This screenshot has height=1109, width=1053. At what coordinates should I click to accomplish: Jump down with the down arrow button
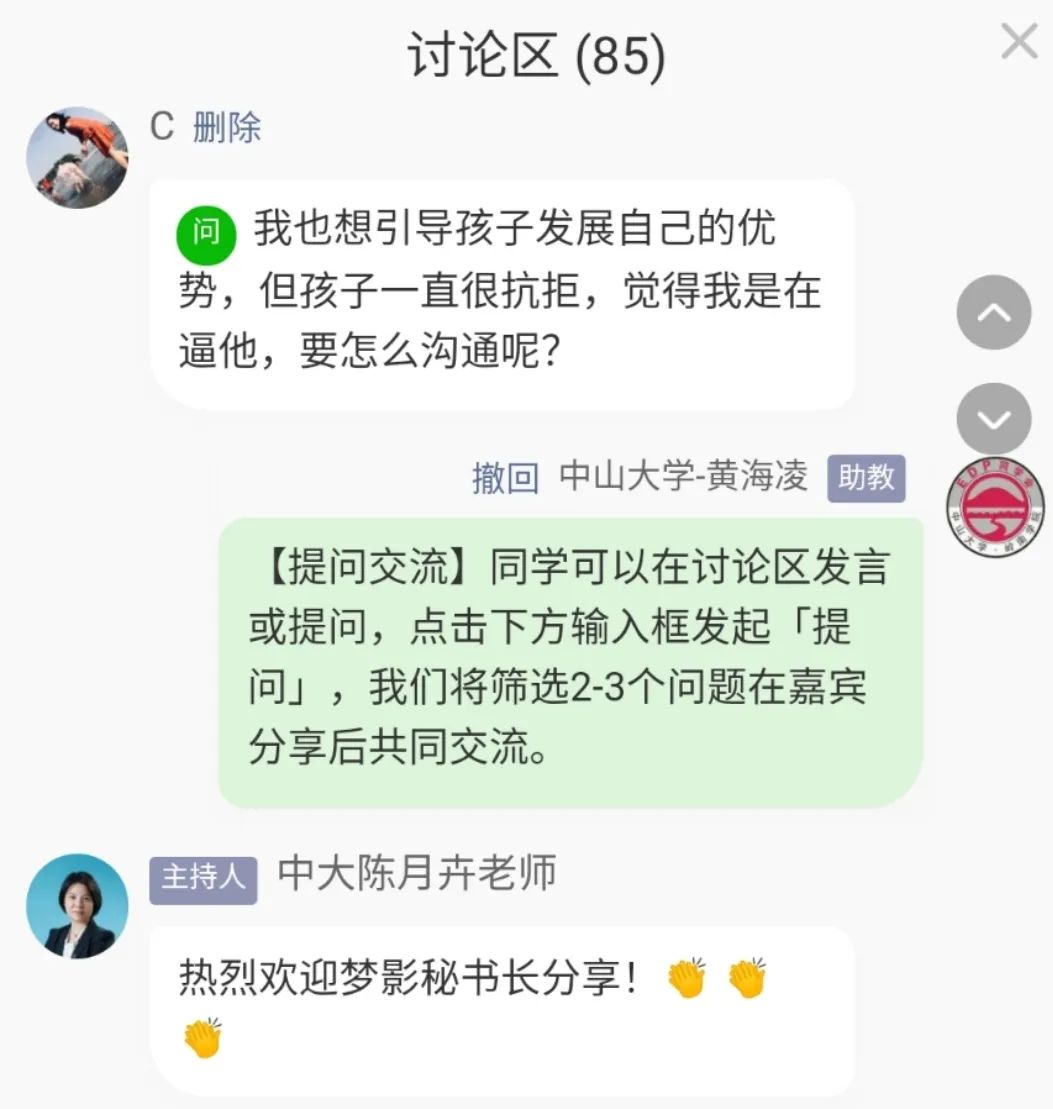[x=993, y=420]
